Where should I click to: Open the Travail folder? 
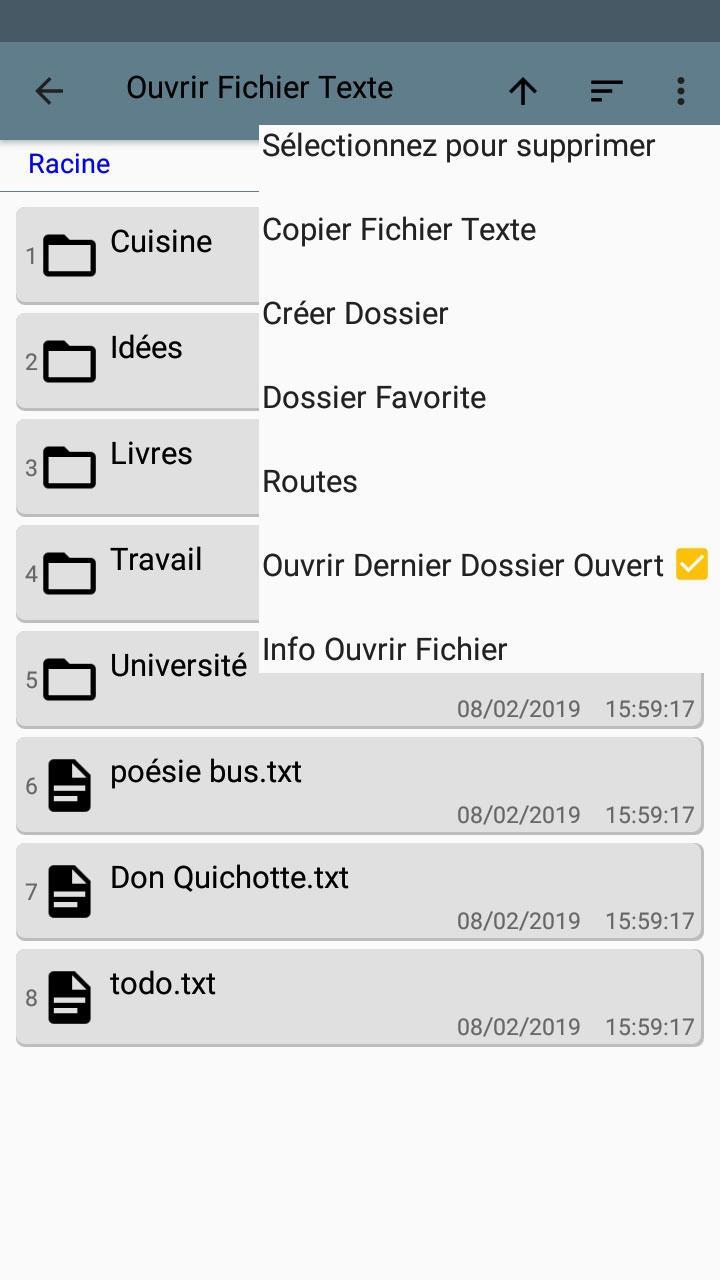138,573
